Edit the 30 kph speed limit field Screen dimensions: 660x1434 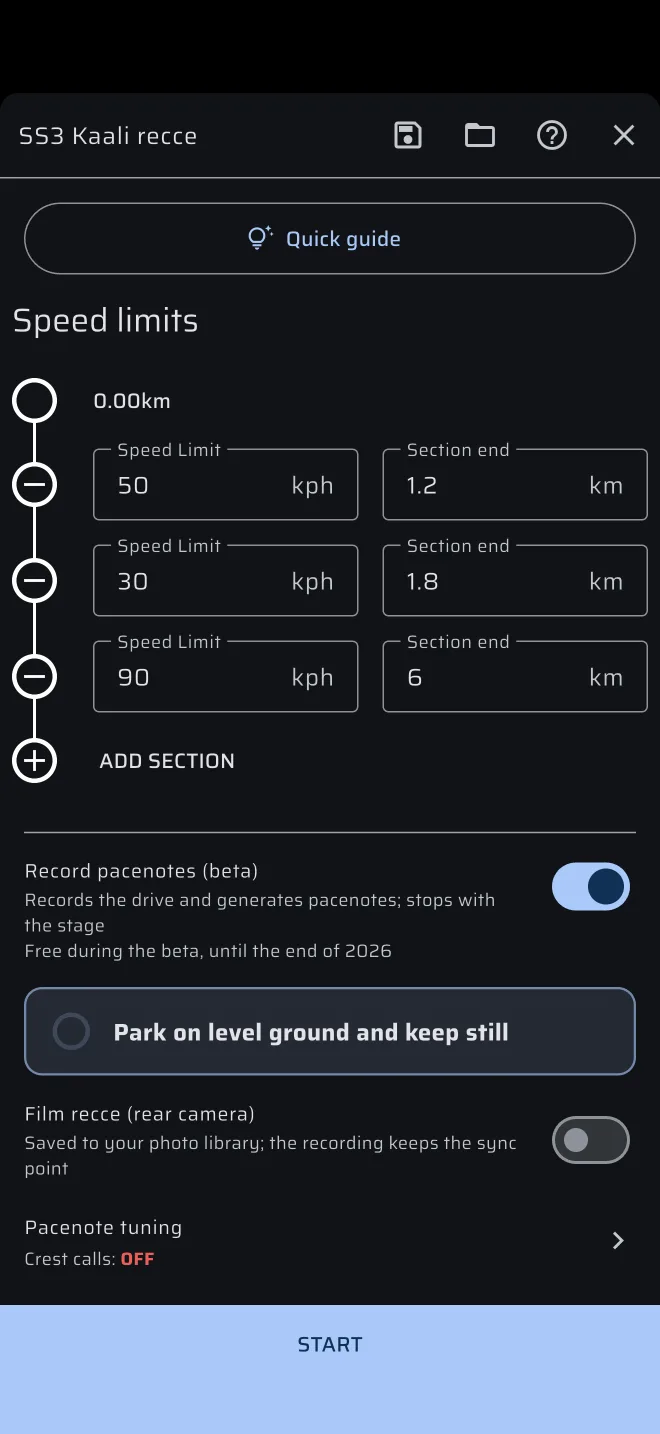226,581
